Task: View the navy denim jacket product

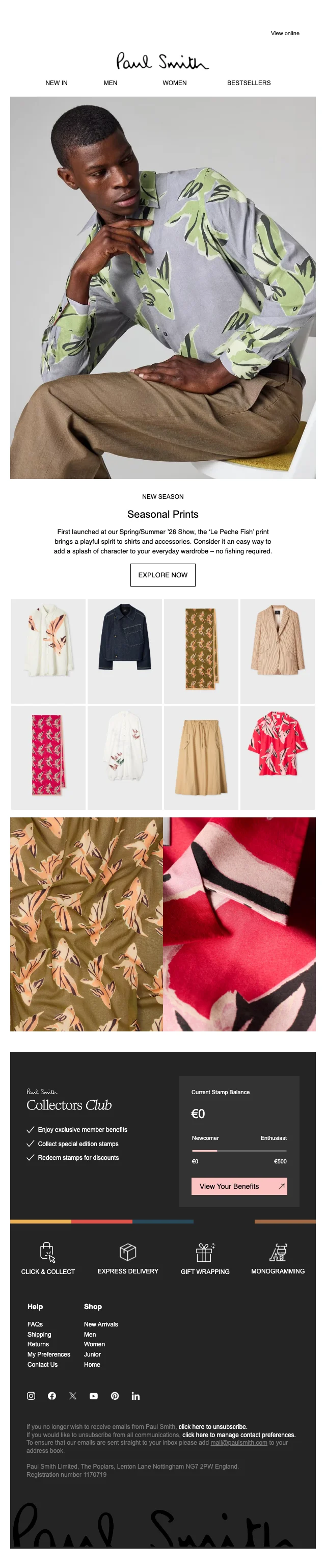Action: (x=125, y=651)
